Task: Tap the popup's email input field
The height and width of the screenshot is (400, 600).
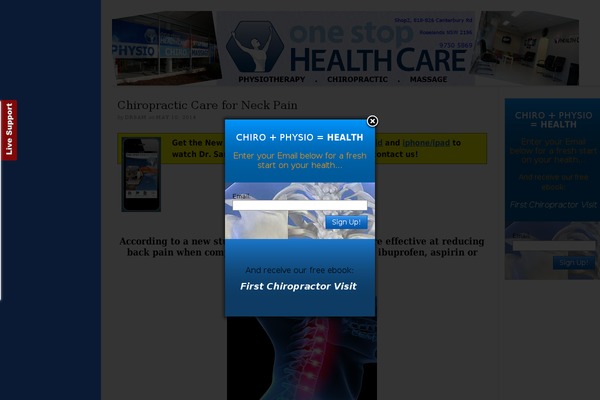Action: (300, 204)
